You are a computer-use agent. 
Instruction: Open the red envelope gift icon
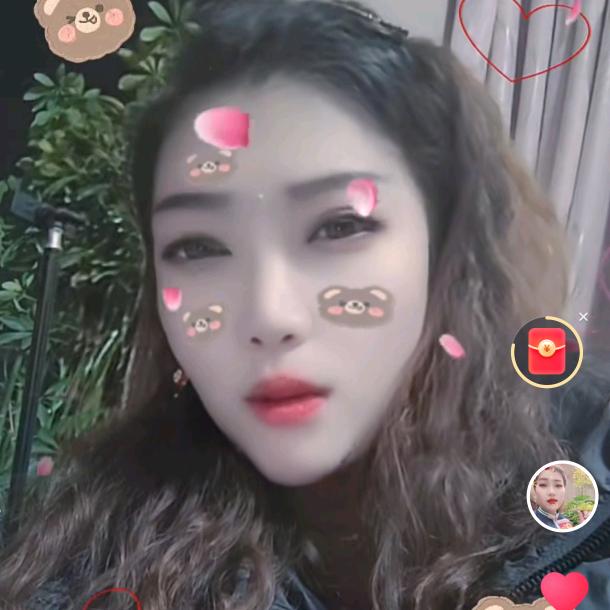coord(546,352)
